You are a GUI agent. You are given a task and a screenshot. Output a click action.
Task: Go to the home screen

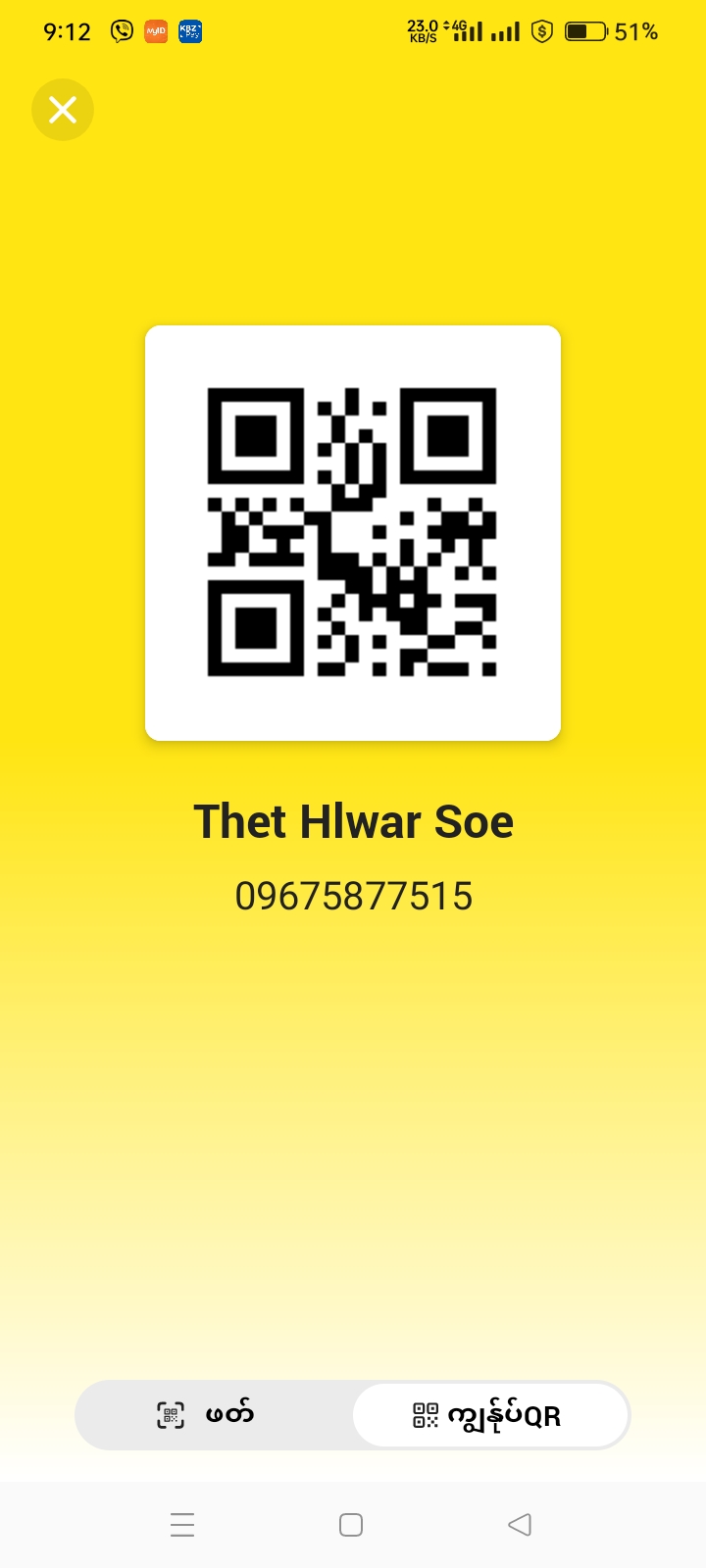point(351,1525)
